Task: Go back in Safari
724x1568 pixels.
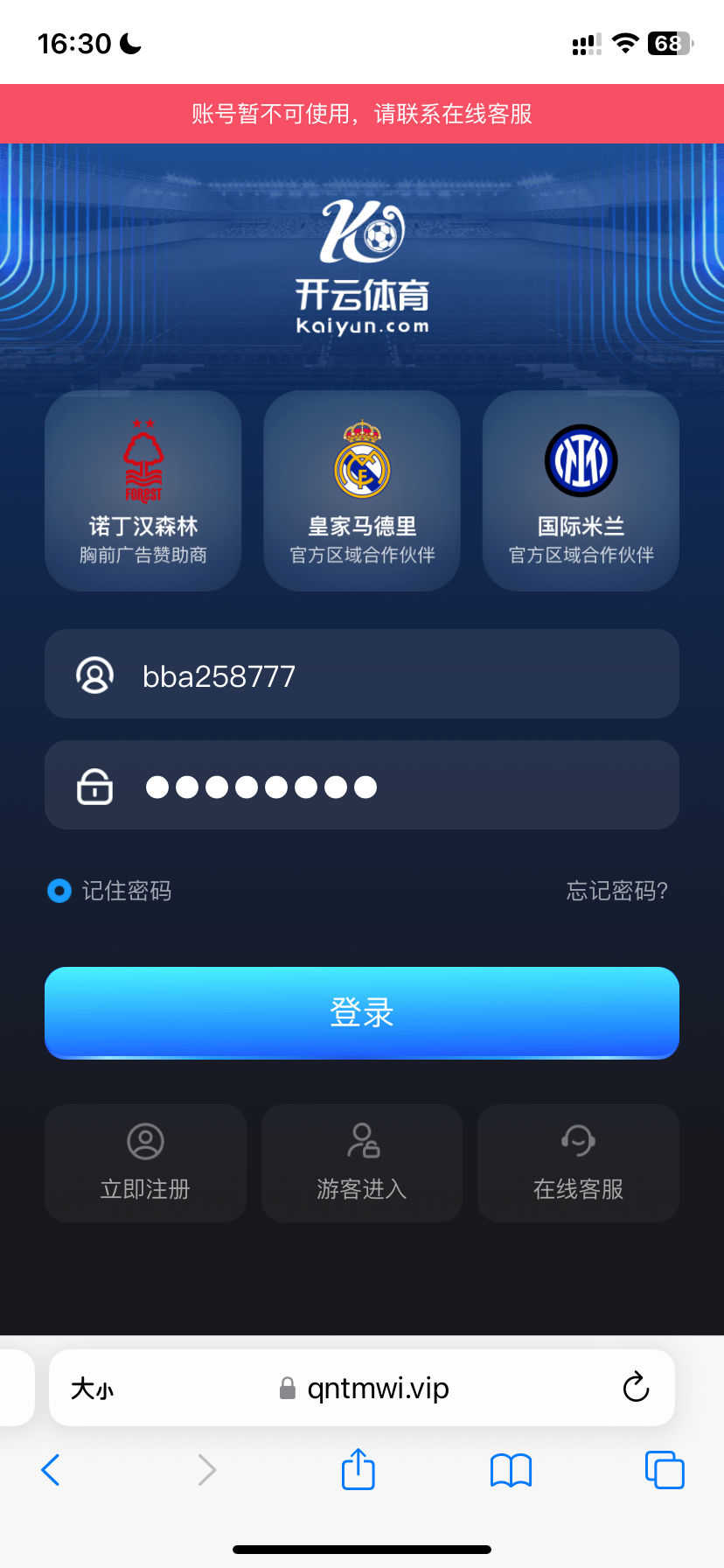Action: pos(51,1470)
